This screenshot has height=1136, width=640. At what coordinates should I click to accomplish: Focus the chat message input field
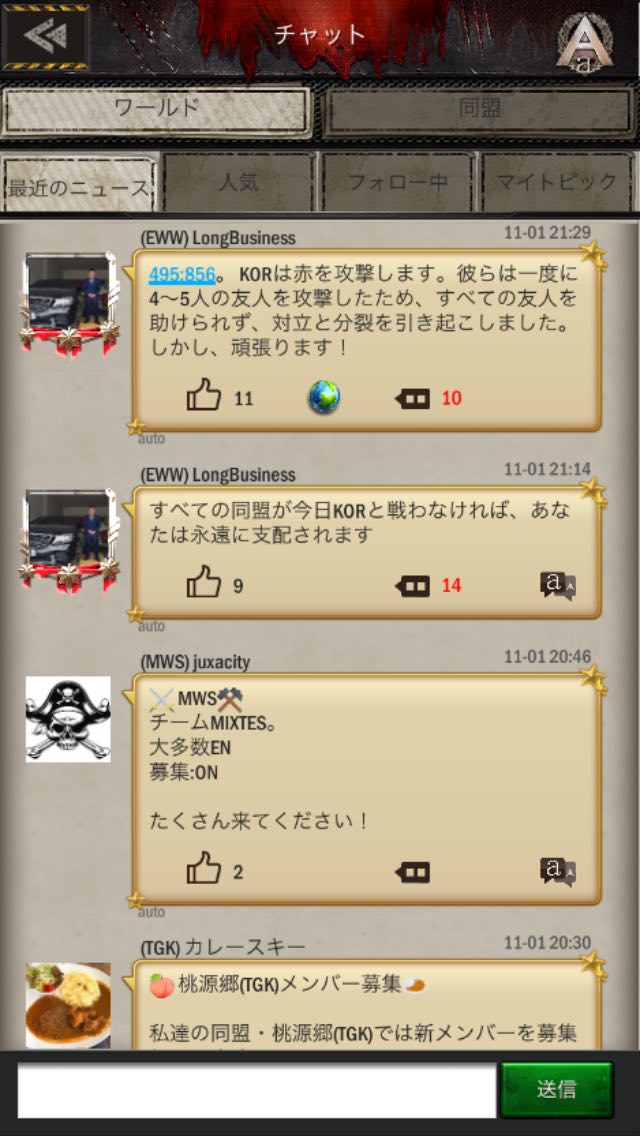[x=257, y=1090]
